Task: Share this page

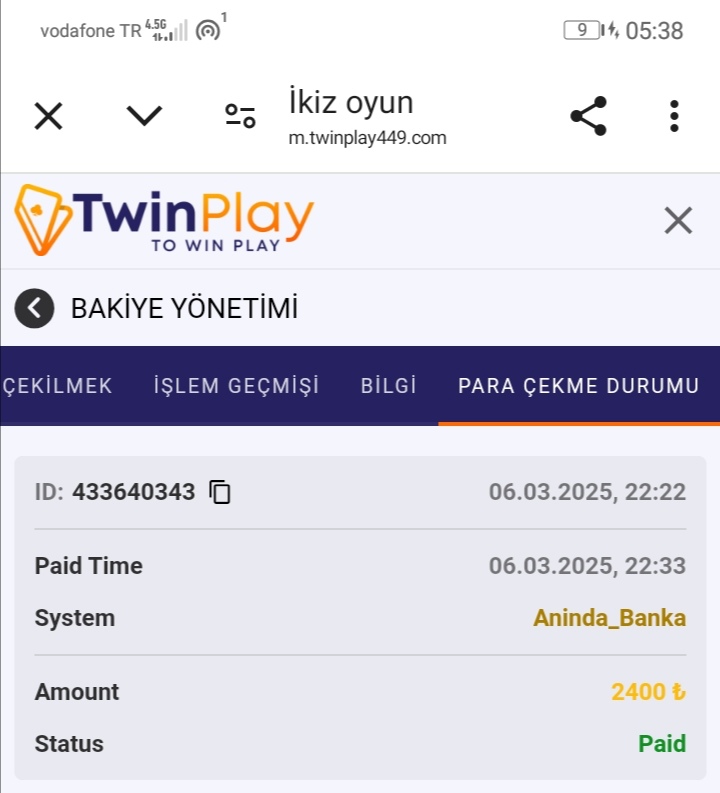Action: (588, 116)
